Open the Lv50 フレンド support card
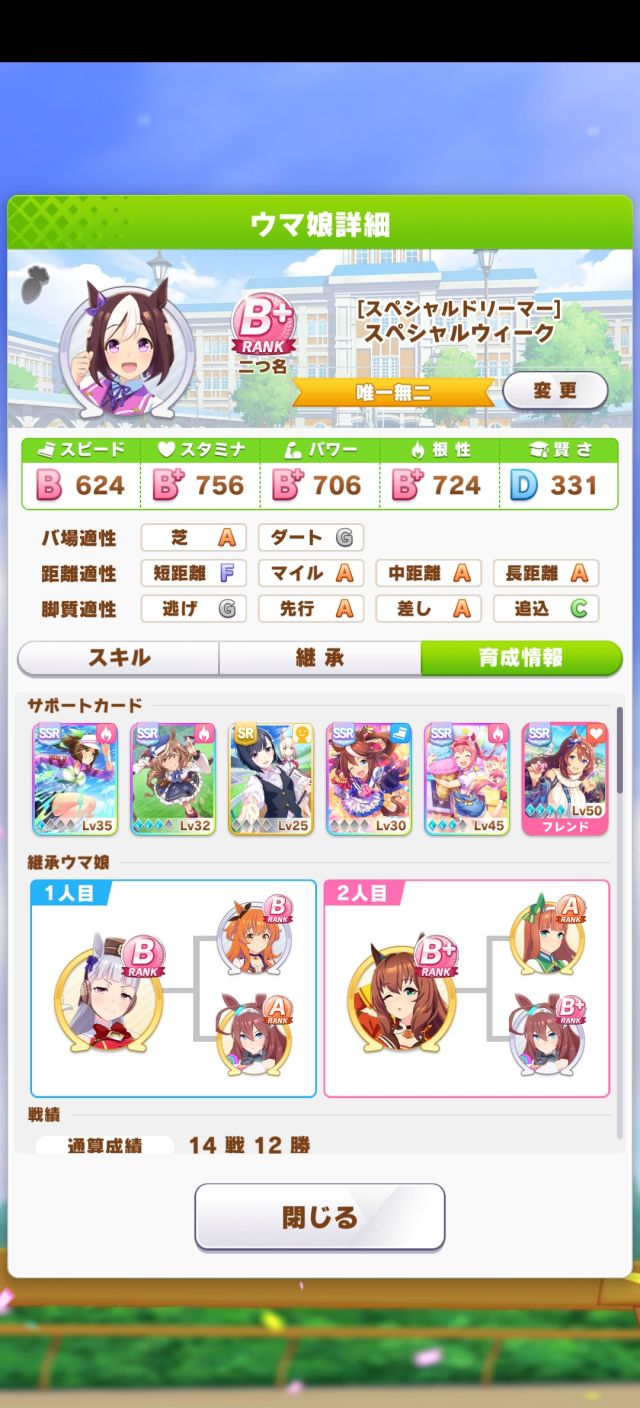The width and height of the screenshot is (640, 1408). (565, 779)
